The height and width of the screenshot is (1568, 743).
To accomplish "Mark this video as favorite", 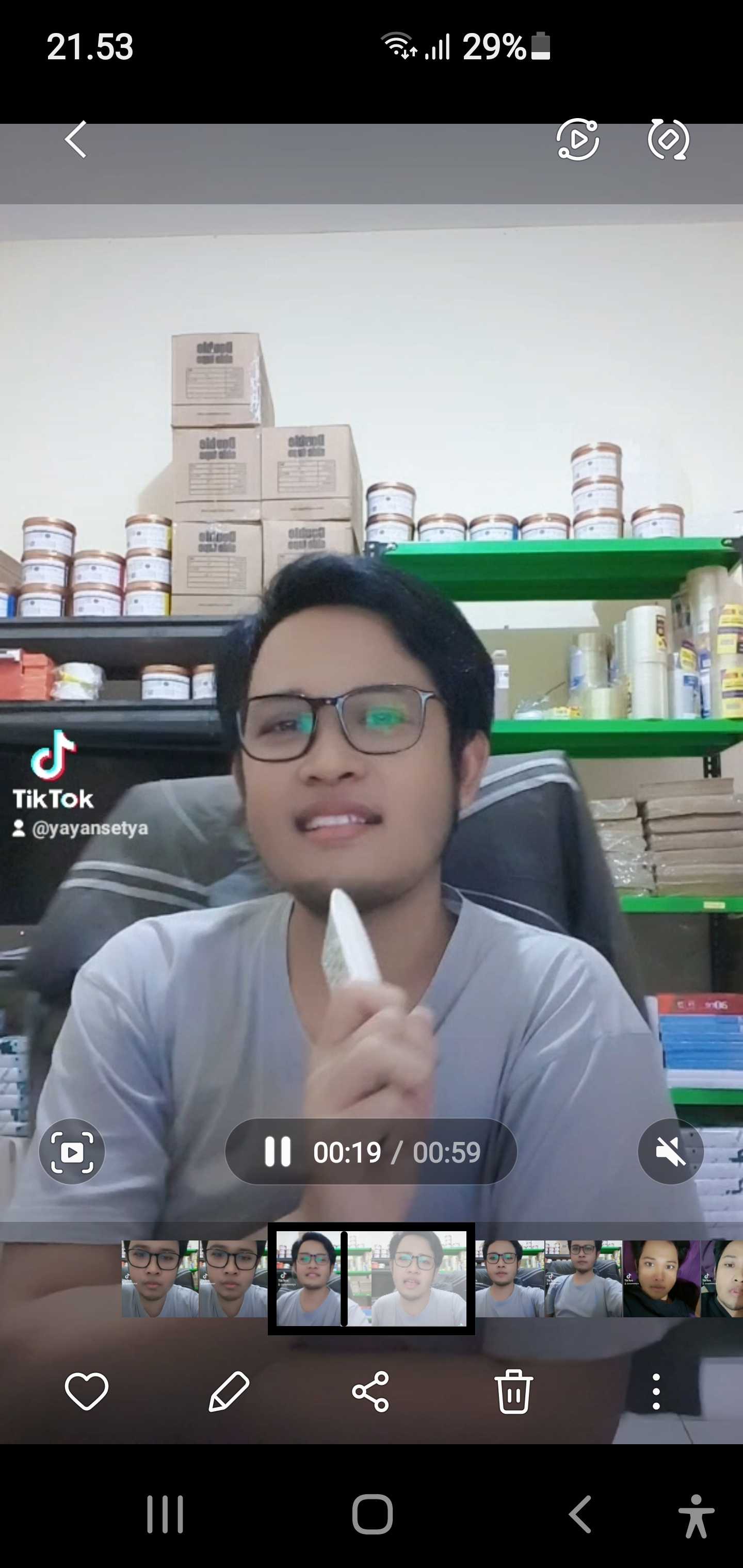I will click(x=87, y=1392).
